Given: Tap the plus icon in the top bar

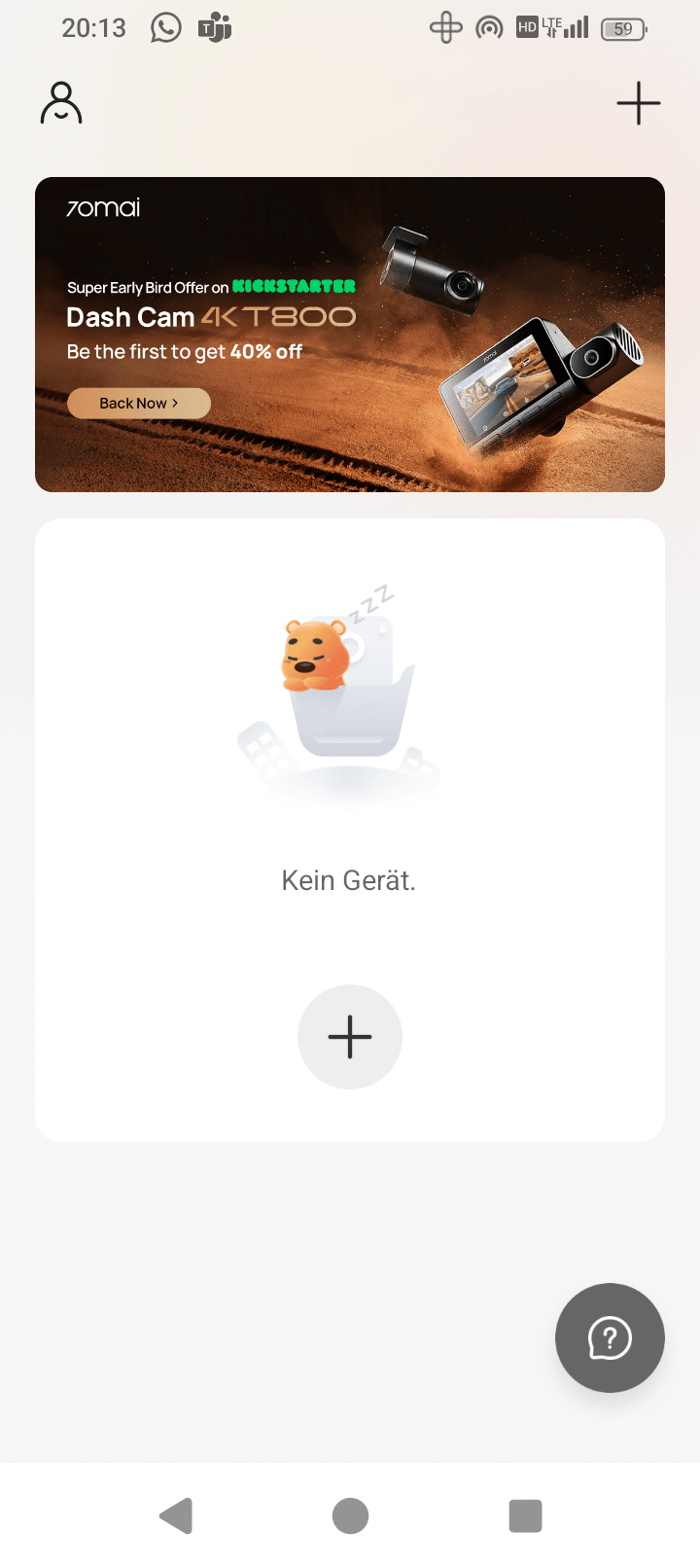Looking at the screenshot, I should [x=638, y=103].
